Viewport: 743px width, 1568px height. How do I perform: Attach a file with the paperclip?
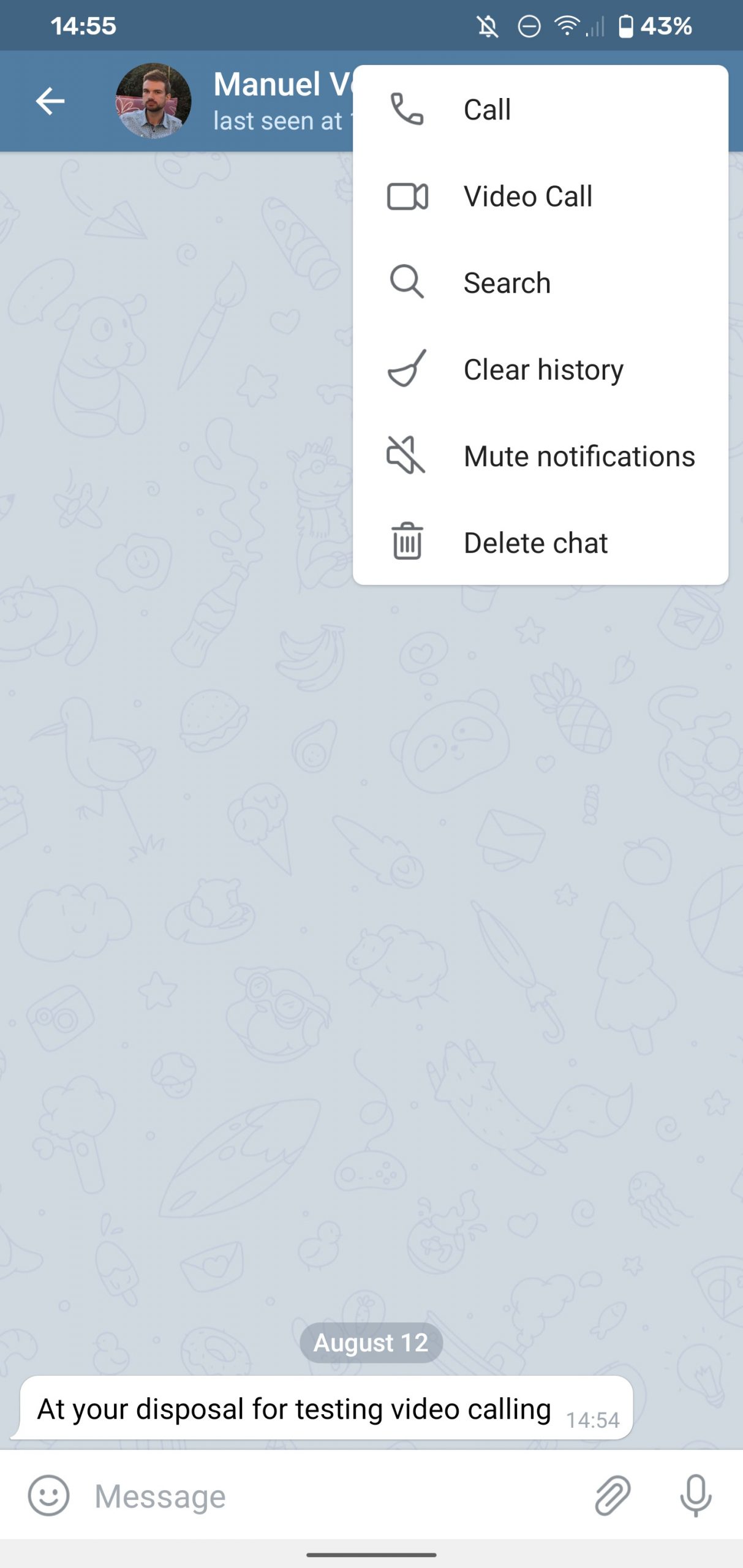coord(611,1495)
